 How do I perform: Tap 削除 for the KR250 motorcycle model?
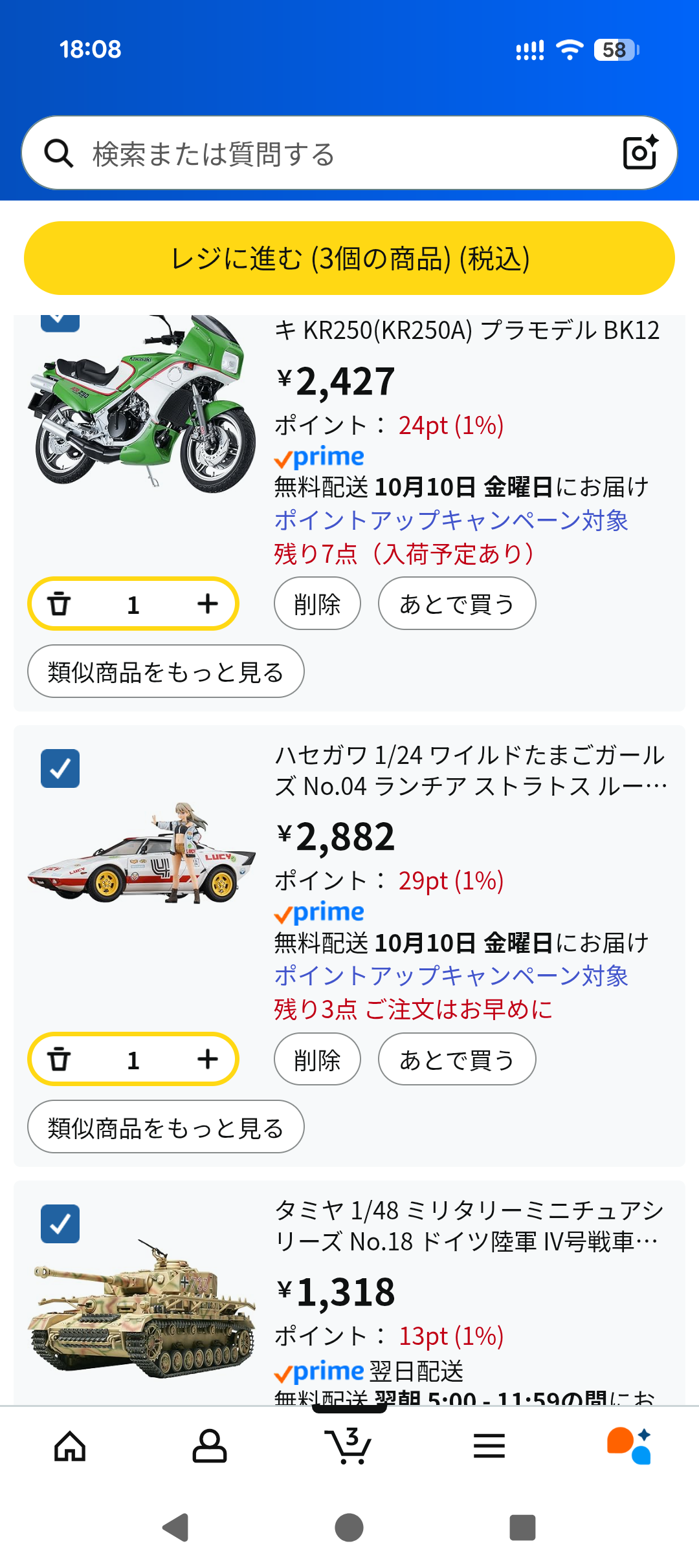point(317,604)
